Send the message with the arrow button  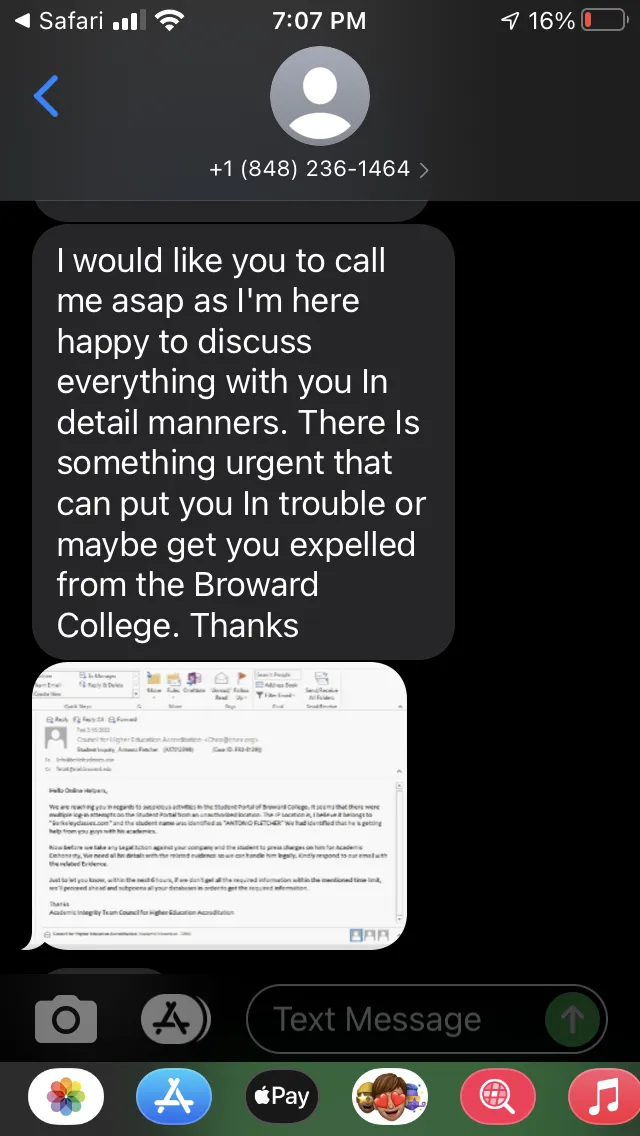point(572,1019)
